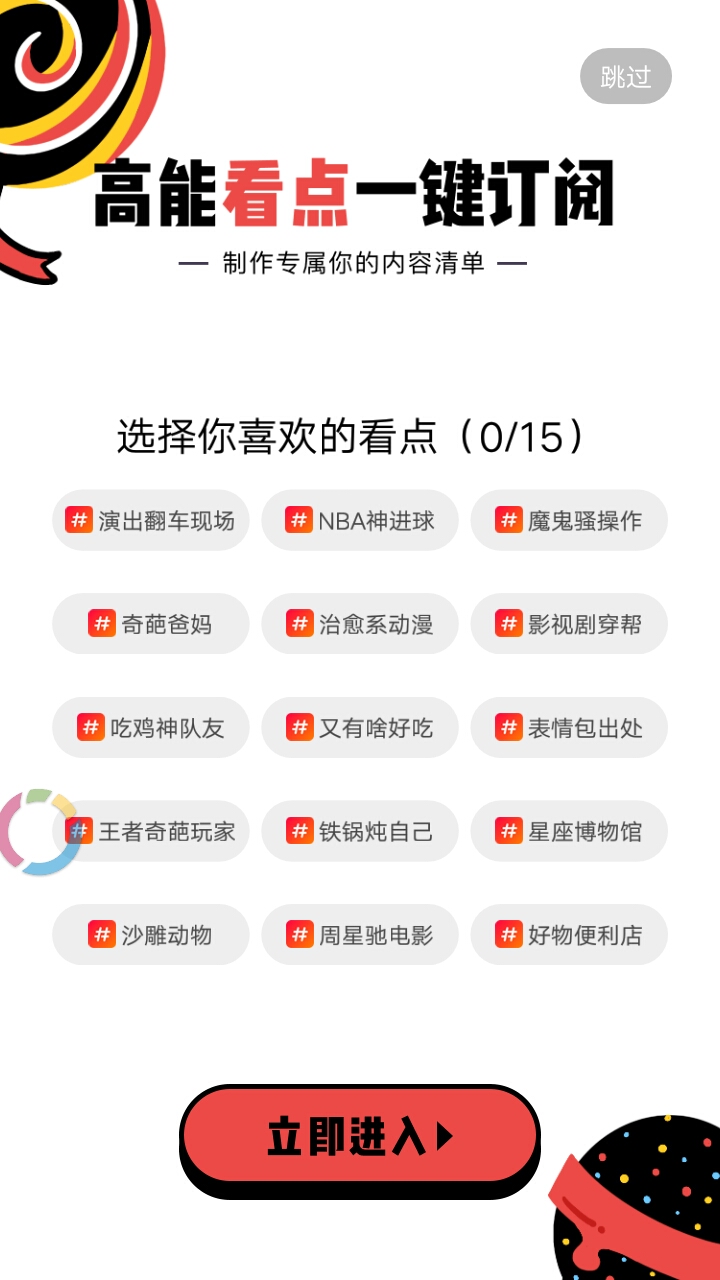Choose 表情包出处 topic chip

[x=569, y=728]
